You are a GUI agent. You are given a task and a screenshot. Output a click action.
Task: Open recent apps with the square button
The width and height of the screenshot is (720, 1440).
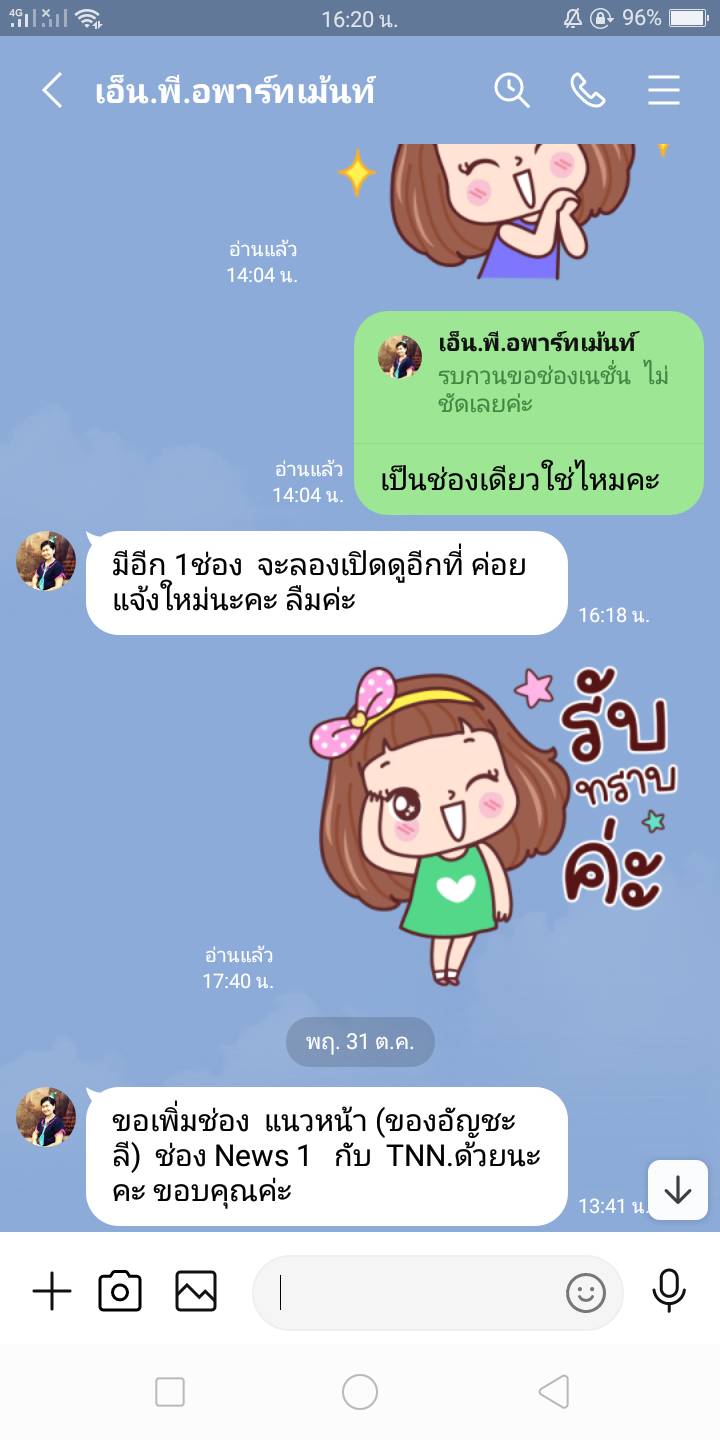pos(170,1391)
